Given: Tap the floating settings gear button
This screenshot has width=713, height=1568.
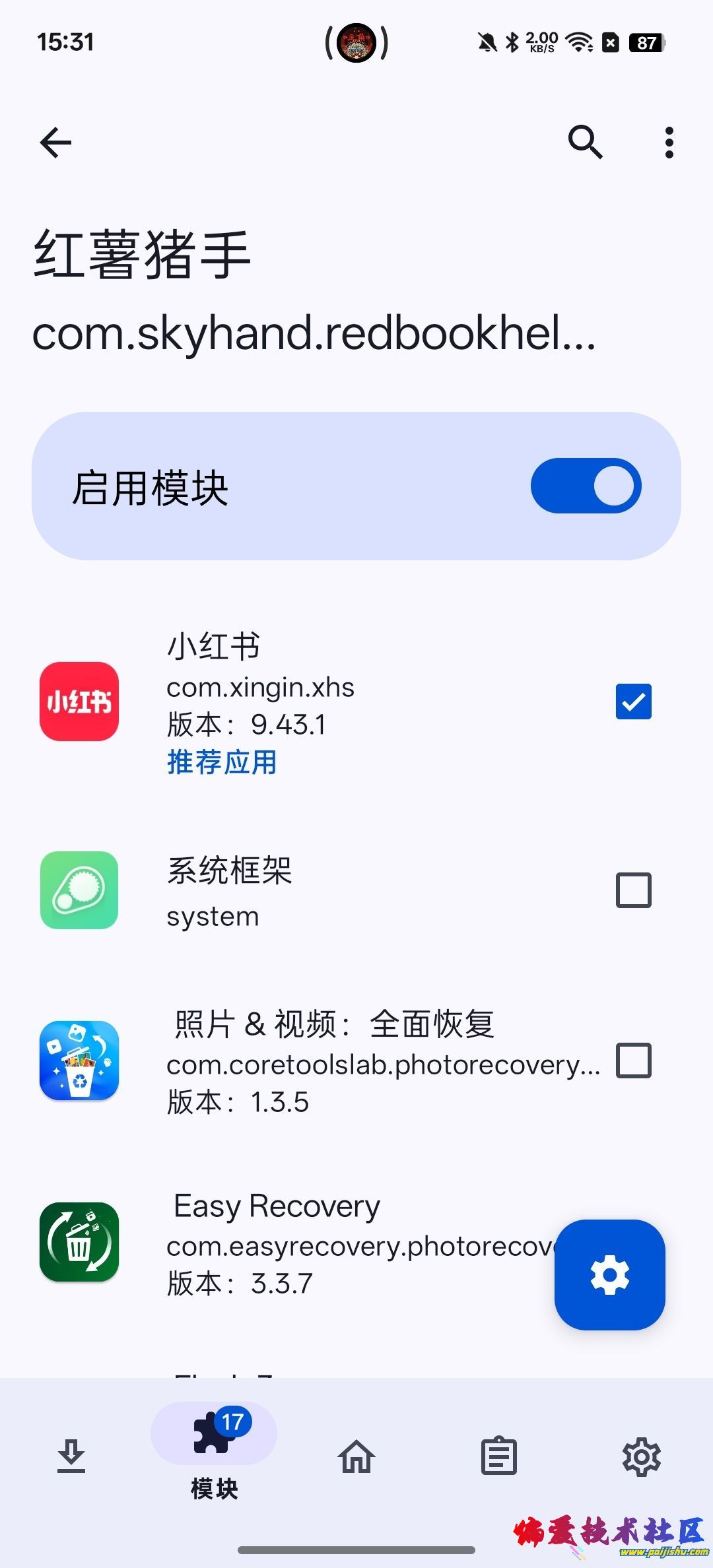Looking at the screenshot, I should tap(609, 1274).
